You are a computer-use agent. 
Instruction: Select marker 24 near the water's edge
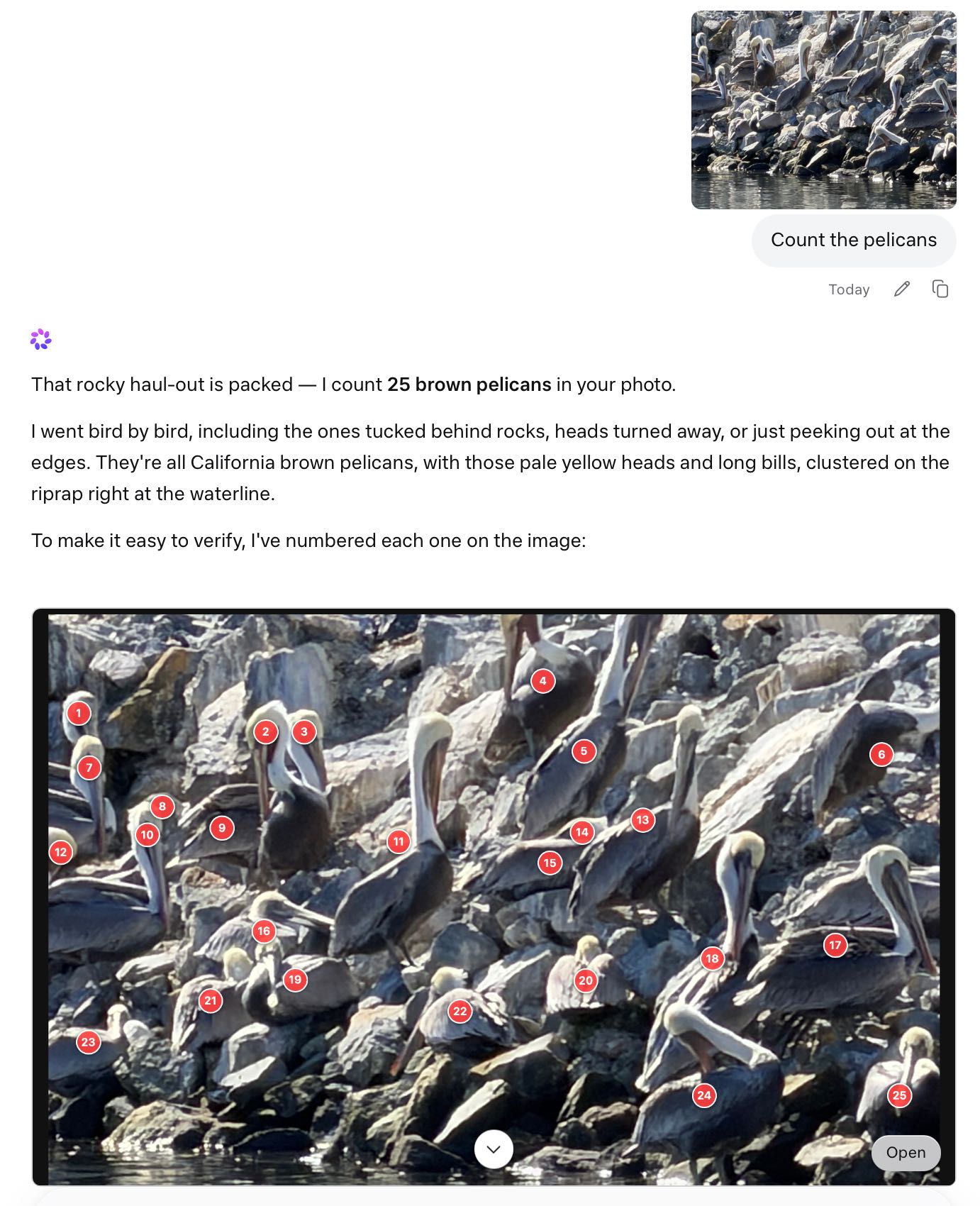tap(703, 1096)
